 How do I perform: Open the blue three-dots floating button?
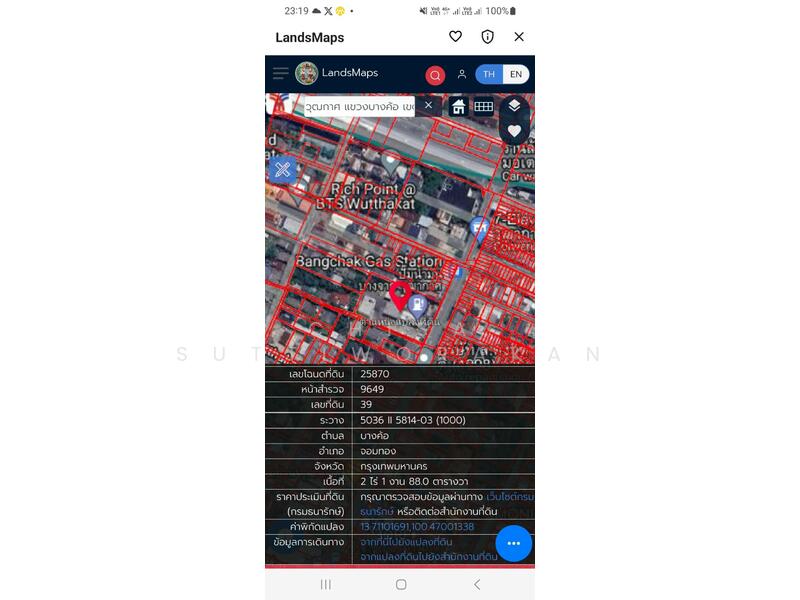pyautogui.click(x=514, y=543)
